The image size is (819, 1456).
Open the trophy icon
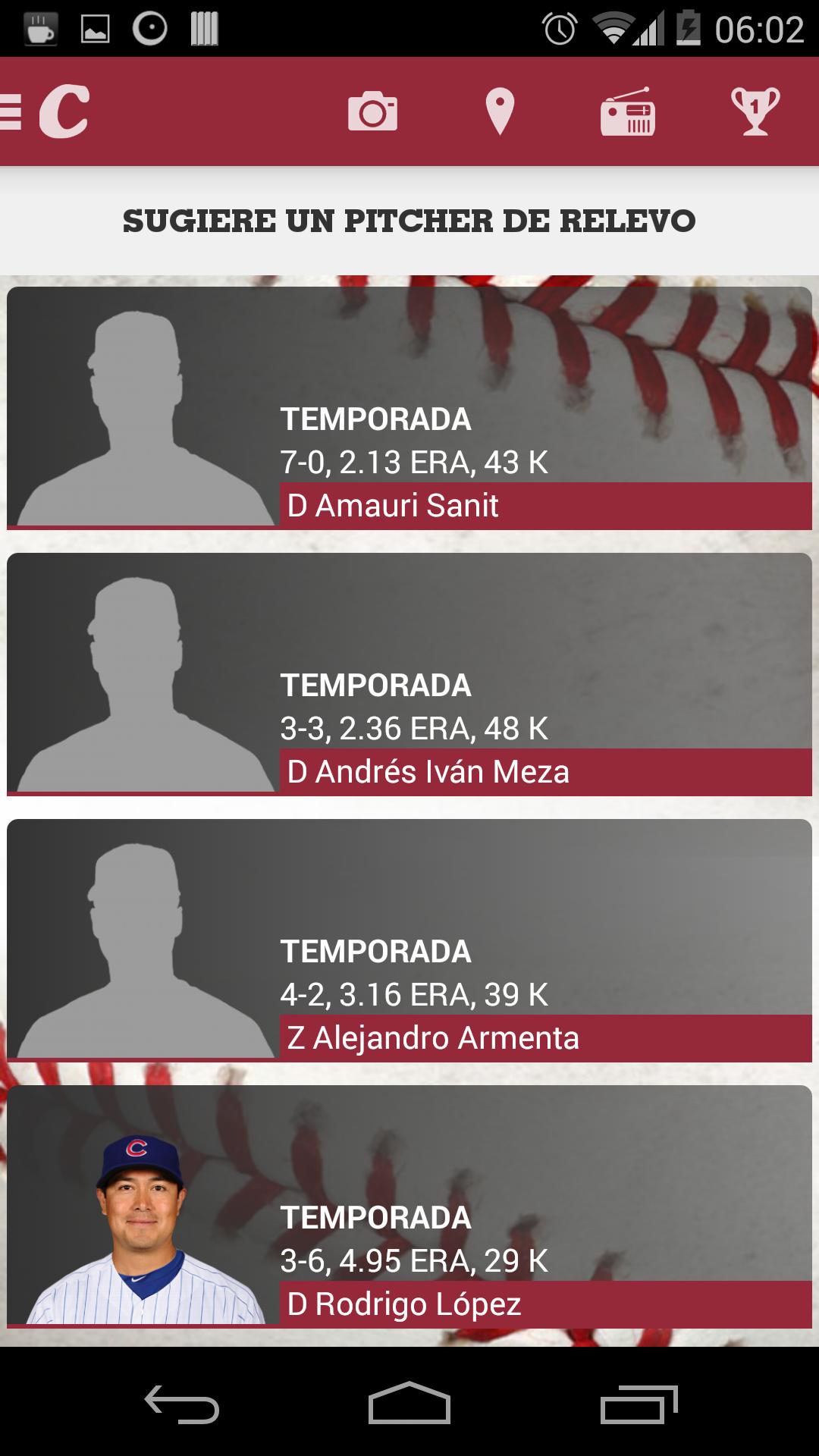tap(755, 112)
